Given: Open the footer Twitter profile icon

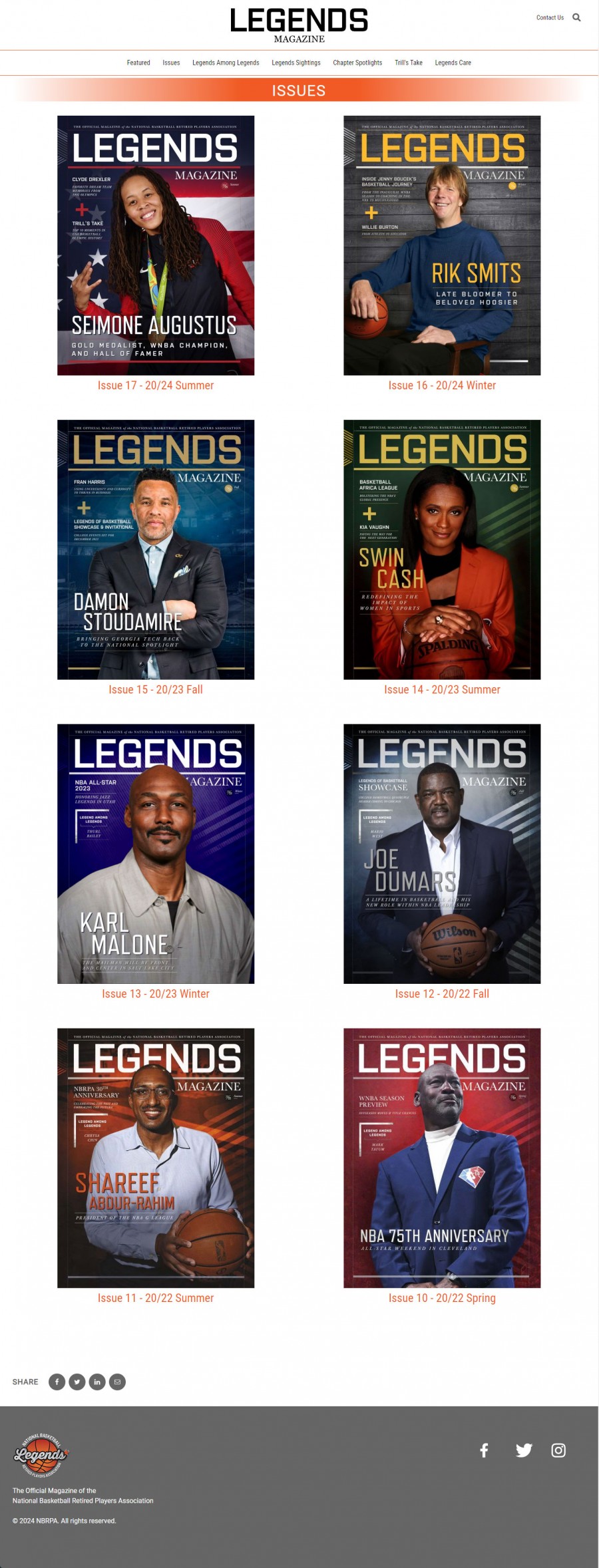Looking at the screenshot, I should 524,1450.
